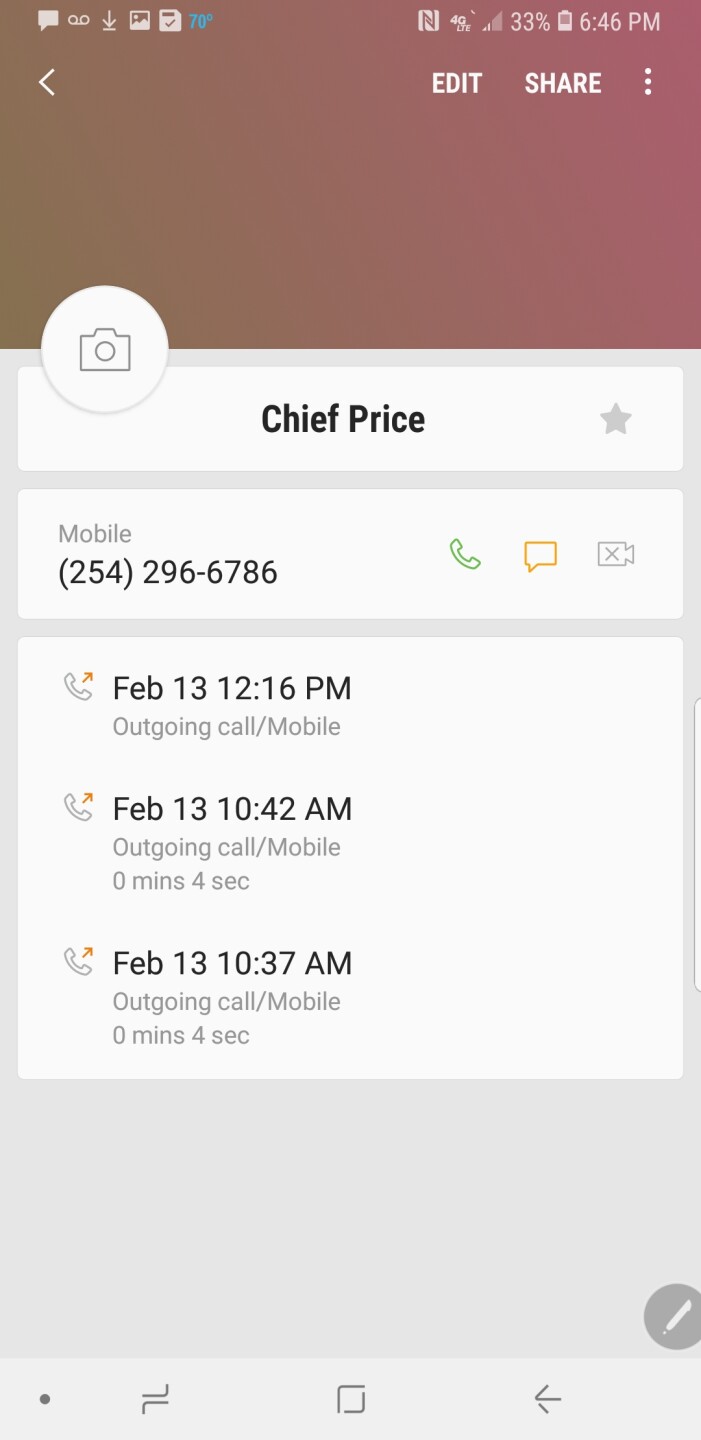The image size is (701, 1440).
Task: Call the mobile number with green phone icon
Action: (x=465, y=554)
